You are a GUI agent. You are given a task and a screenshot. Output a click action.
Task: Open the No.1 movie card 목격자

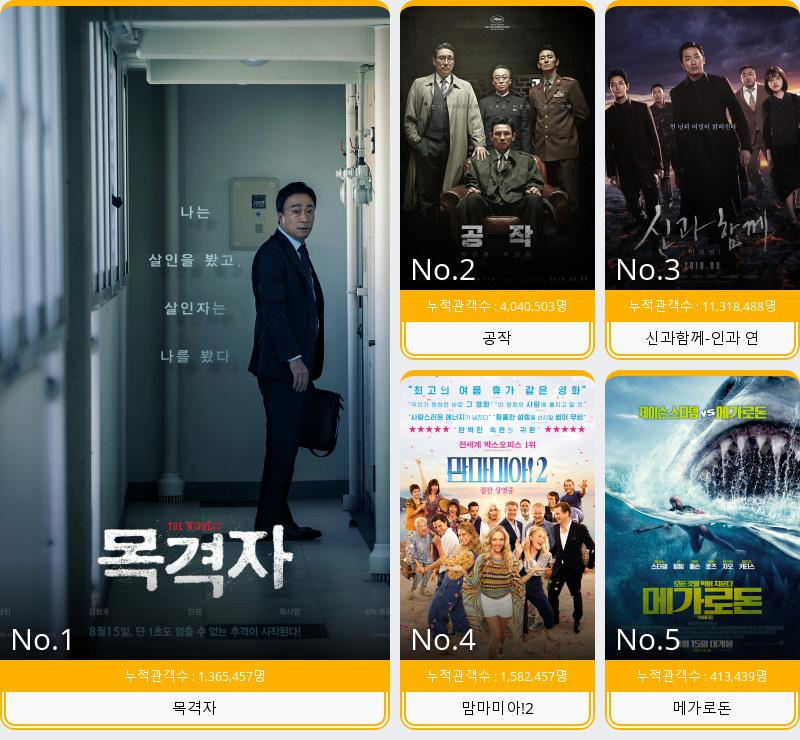pos(194,340)
